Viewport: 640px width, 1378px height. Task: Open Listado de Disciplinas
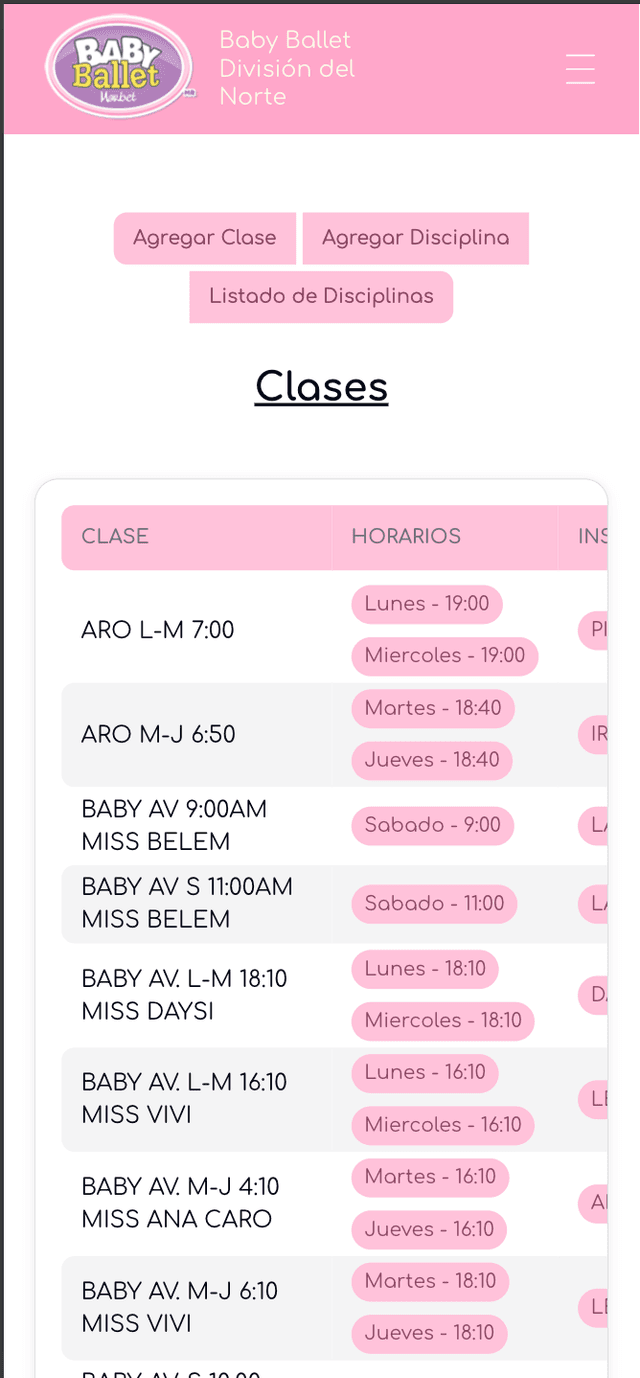(321, 297)
